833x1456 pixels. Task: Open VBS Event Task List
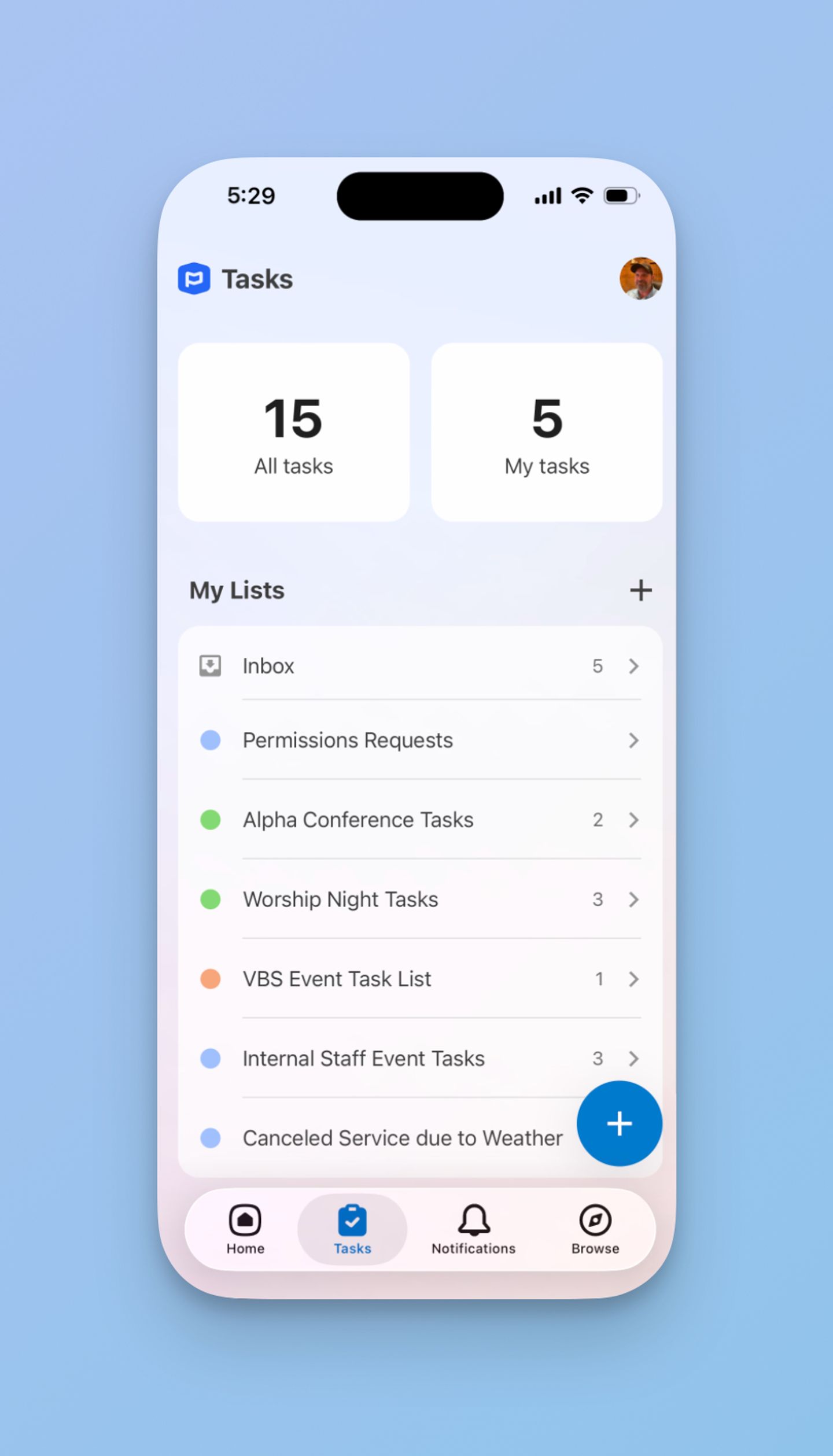click(420, 978)
